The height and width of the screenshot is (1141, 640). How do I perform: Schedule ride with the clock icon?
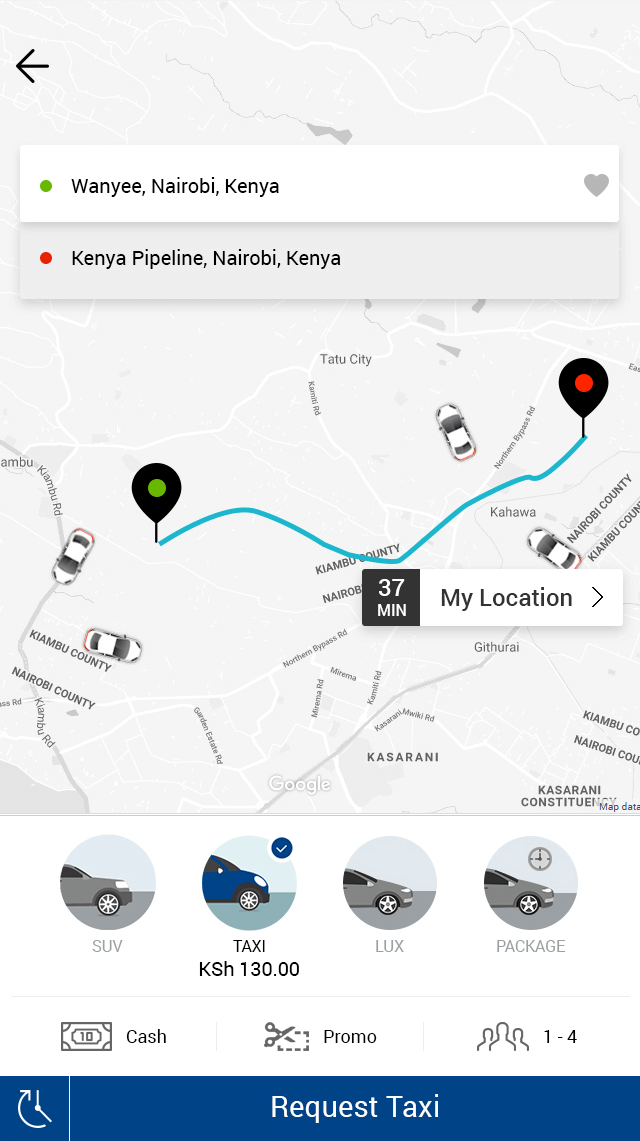coord(34,1108)
